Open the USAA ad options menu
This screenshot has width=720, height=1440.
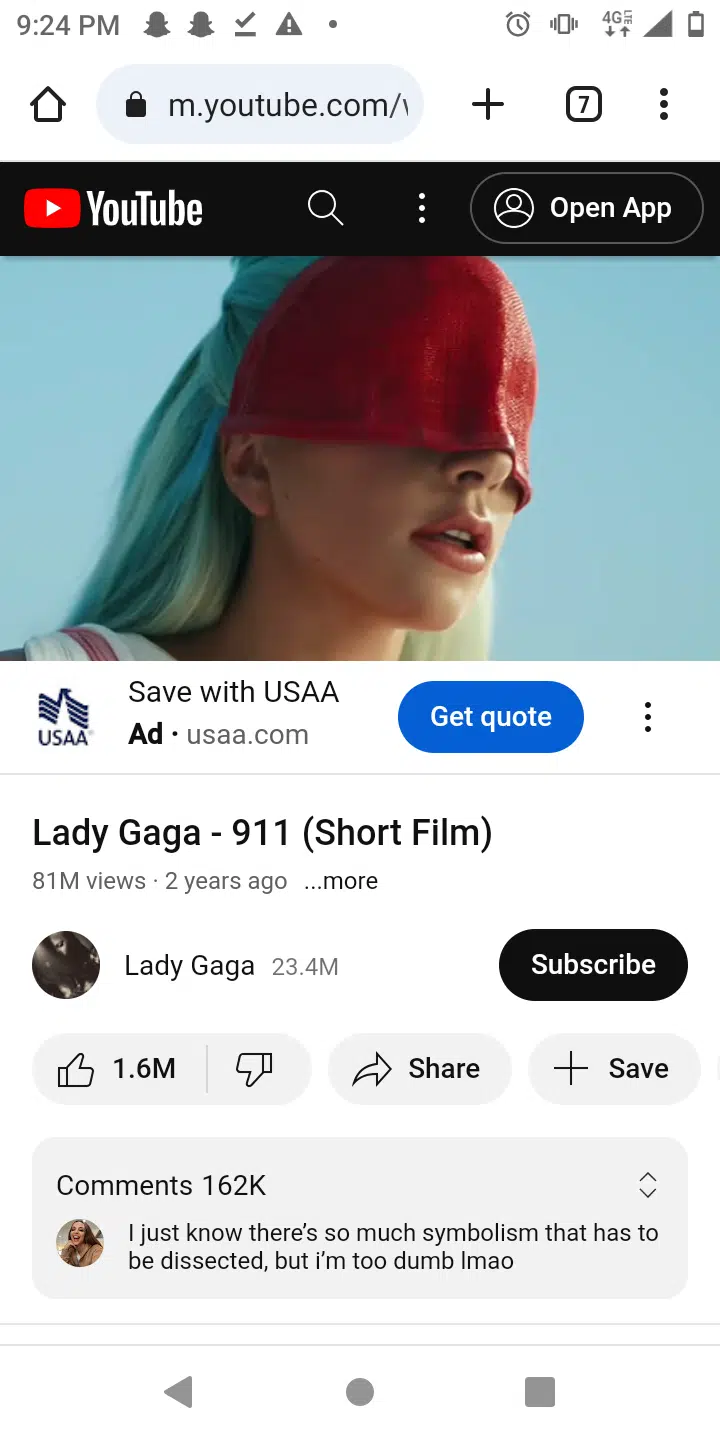648,717
